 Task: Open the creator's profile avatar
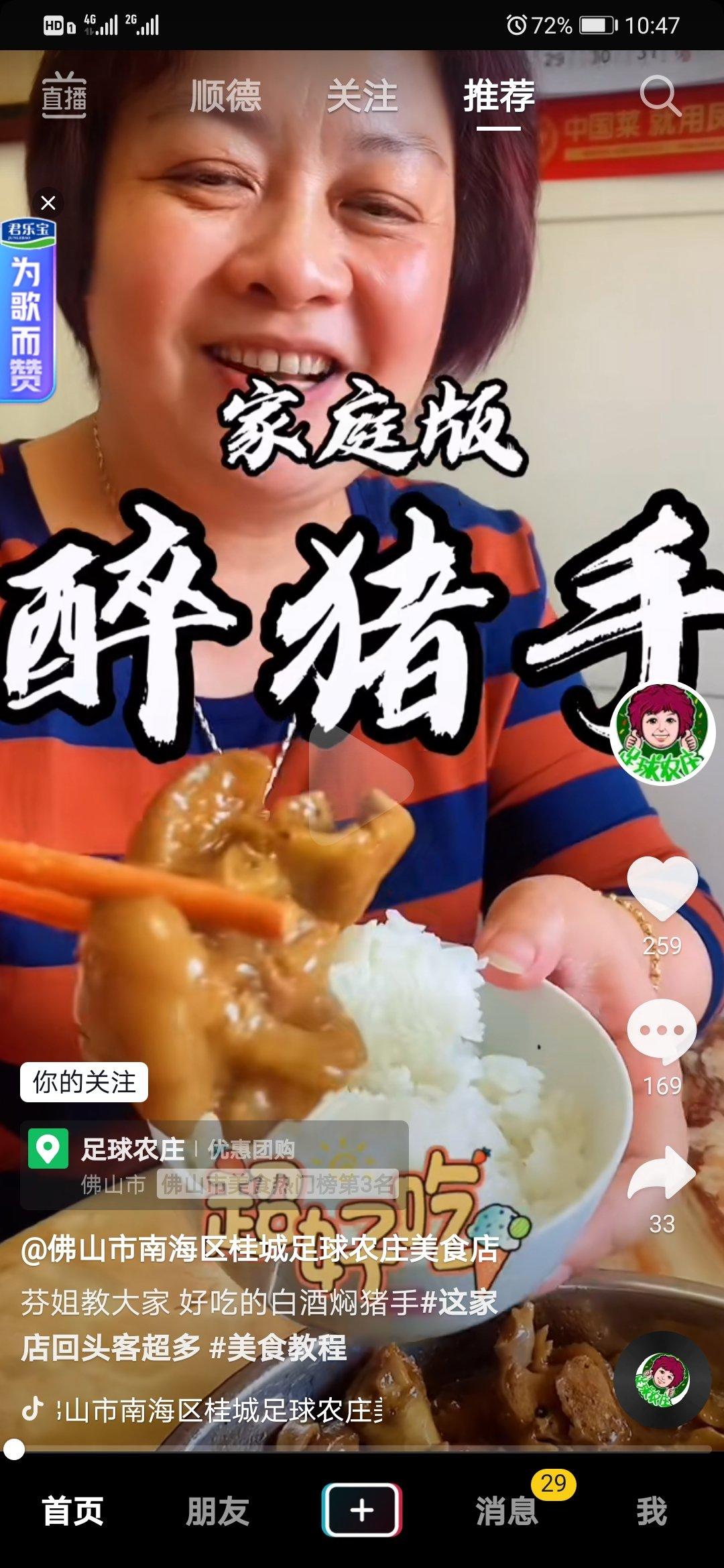pos(662,734)
